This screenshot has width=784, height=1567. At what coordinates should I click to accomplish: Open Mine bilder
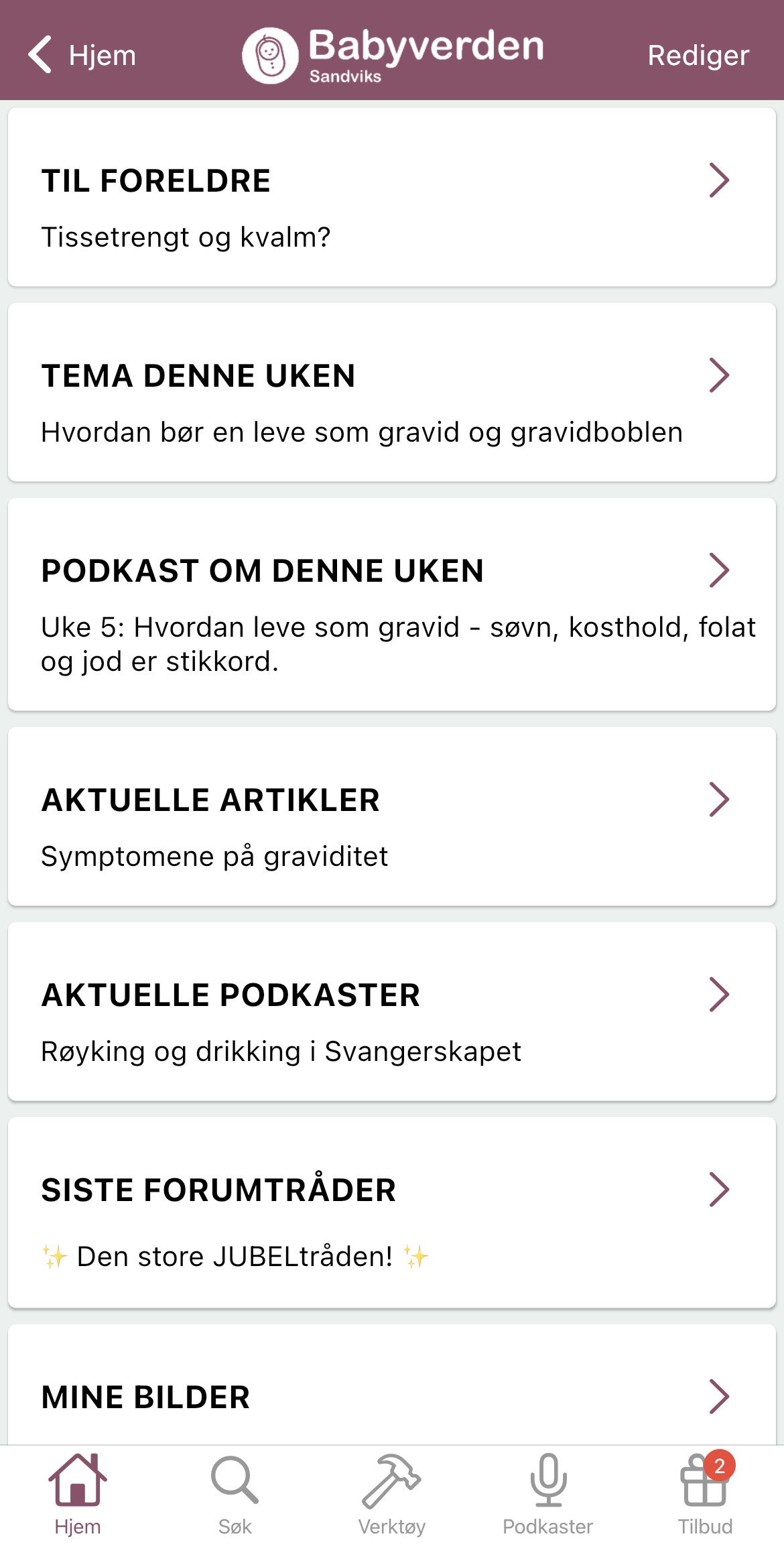[392, 1385]
